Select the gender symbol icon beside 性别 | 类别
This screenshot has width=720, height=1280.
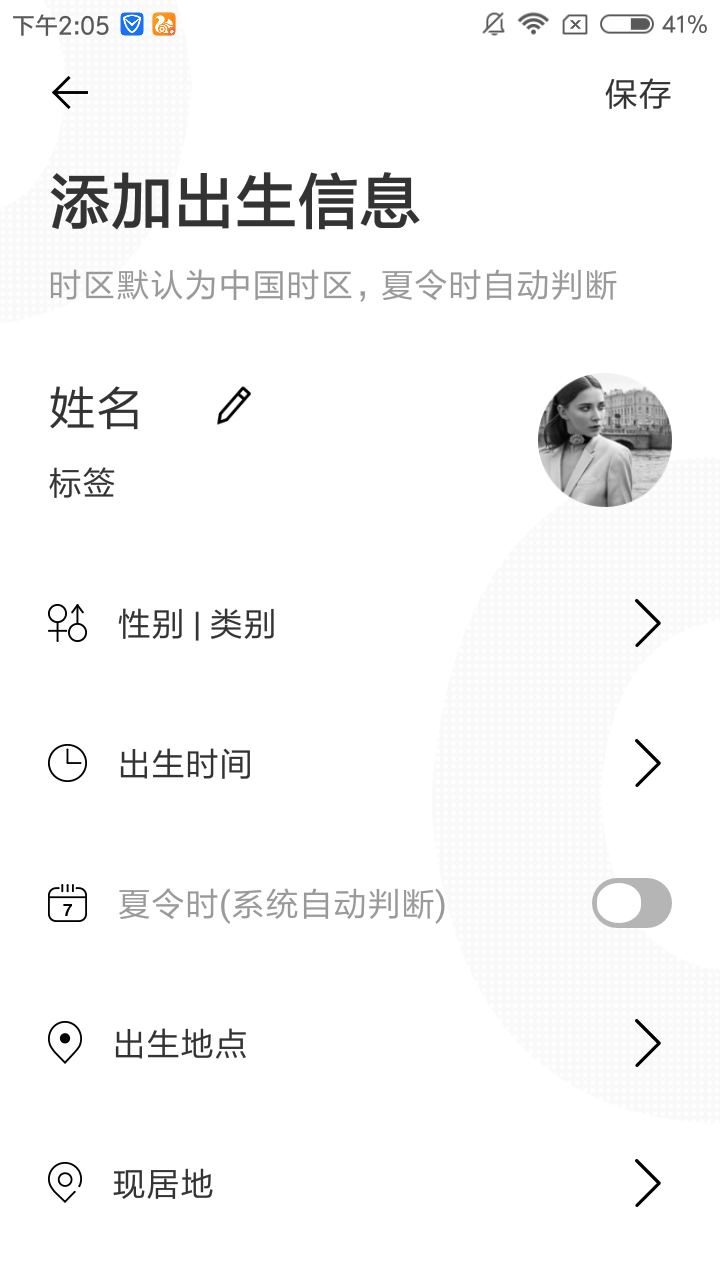(x=66, y=623)
